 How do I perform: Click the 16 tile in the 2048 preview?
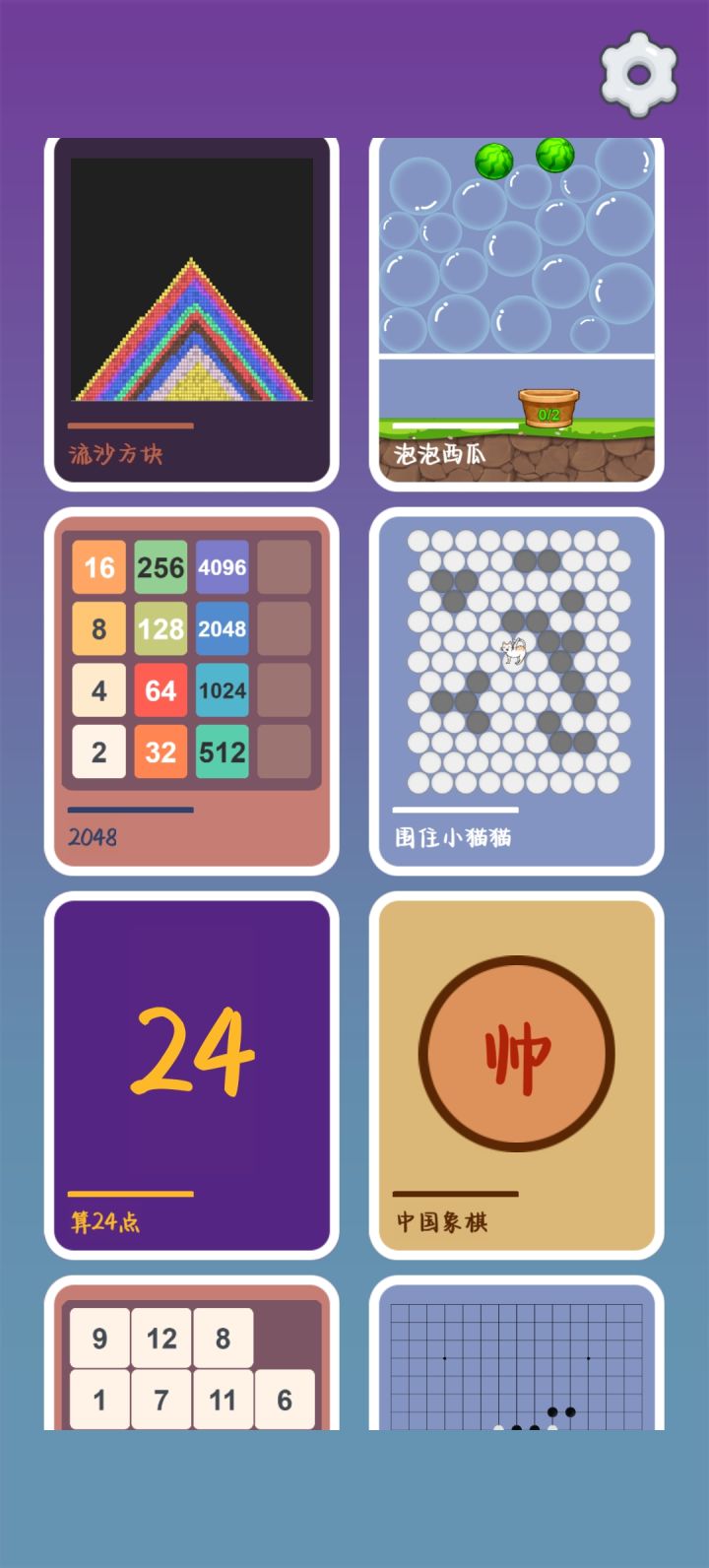tap(98, 566)
